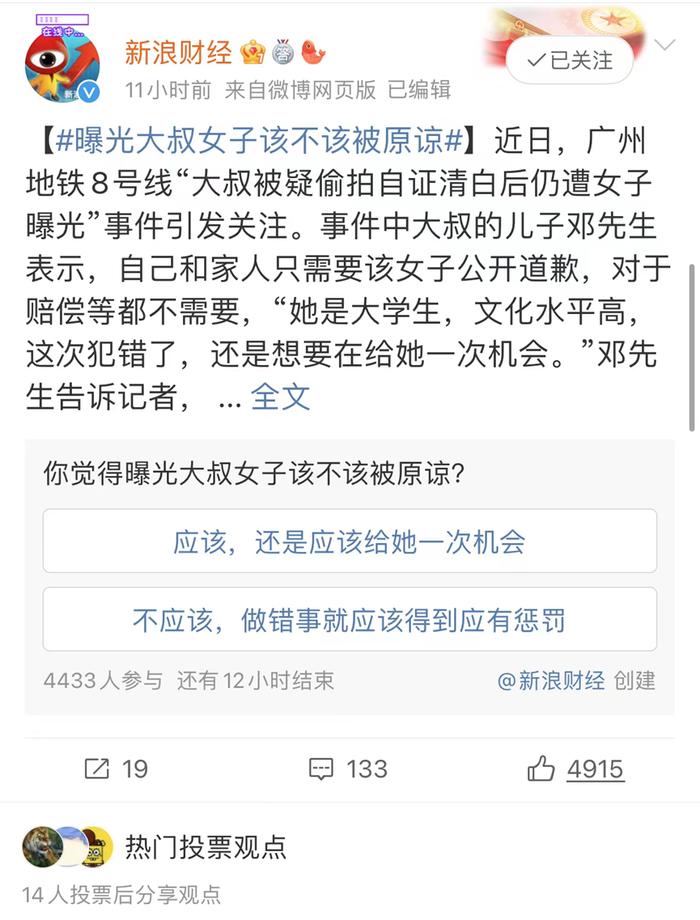Expand the post options chevron
Image resolution: width=700 pixels, height=920 pixels.
665,45
